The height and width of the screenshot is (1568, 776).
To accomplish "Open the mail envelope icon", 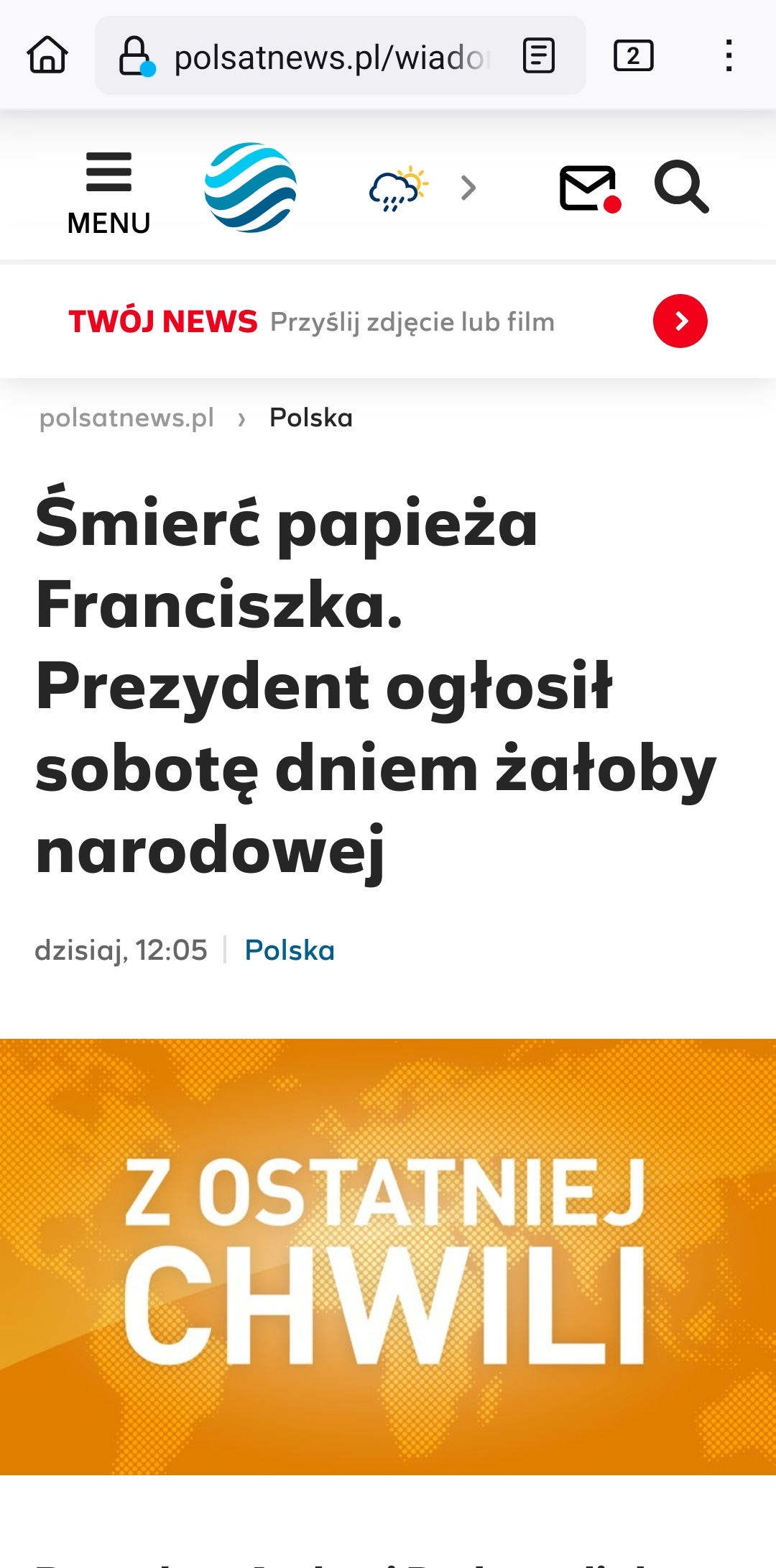I will tap(588, 188).
